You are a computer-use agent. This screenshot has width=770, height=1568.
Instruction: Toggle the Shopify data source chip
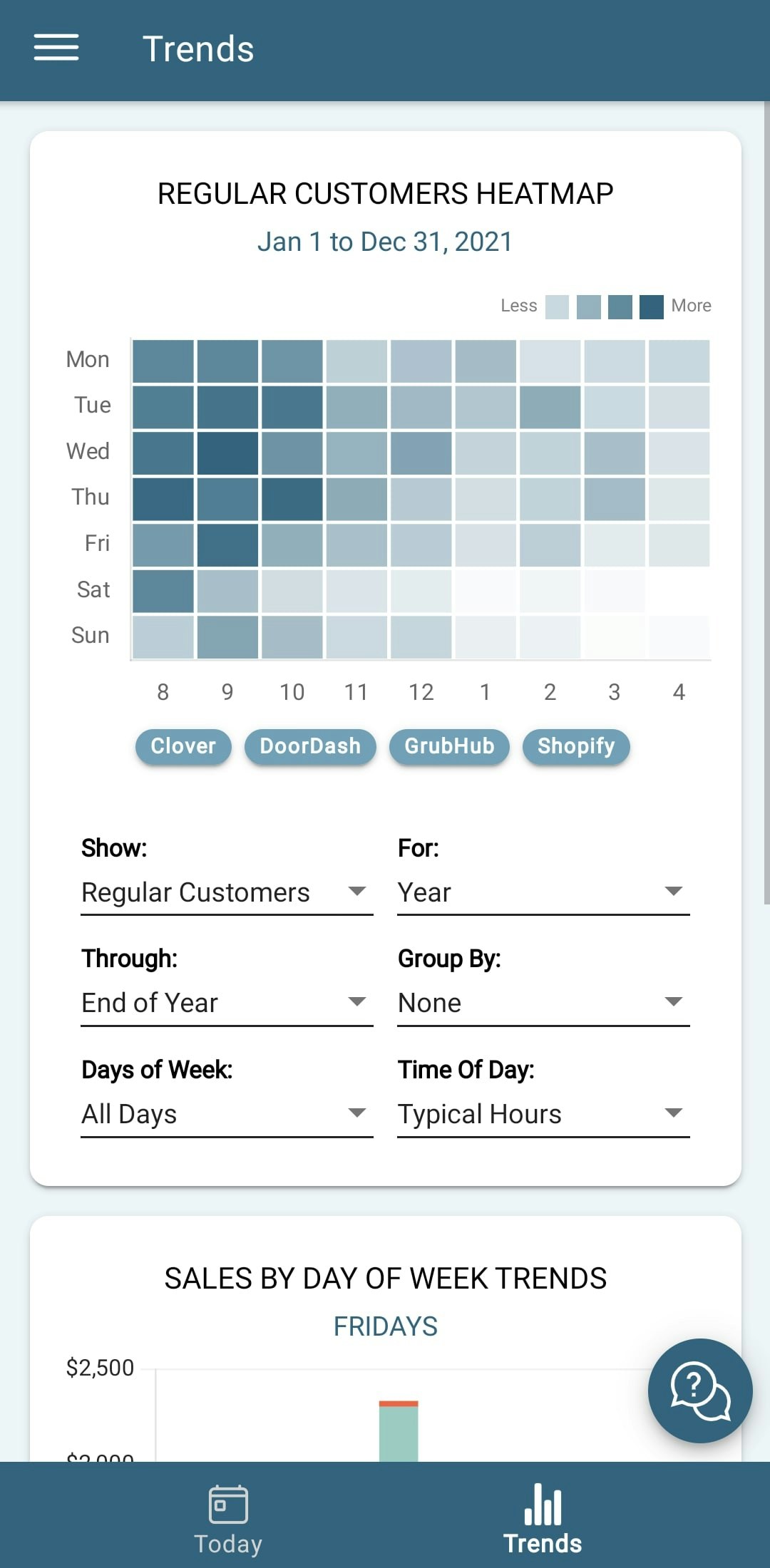click(575, 746)
